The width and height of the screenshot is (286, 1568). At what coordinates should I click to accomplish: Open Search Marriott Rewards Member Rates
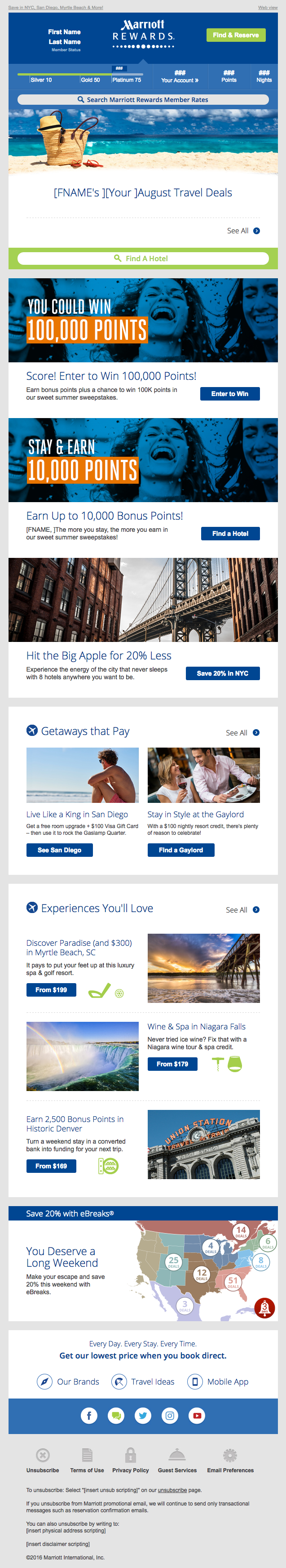(x=143, y=100)
